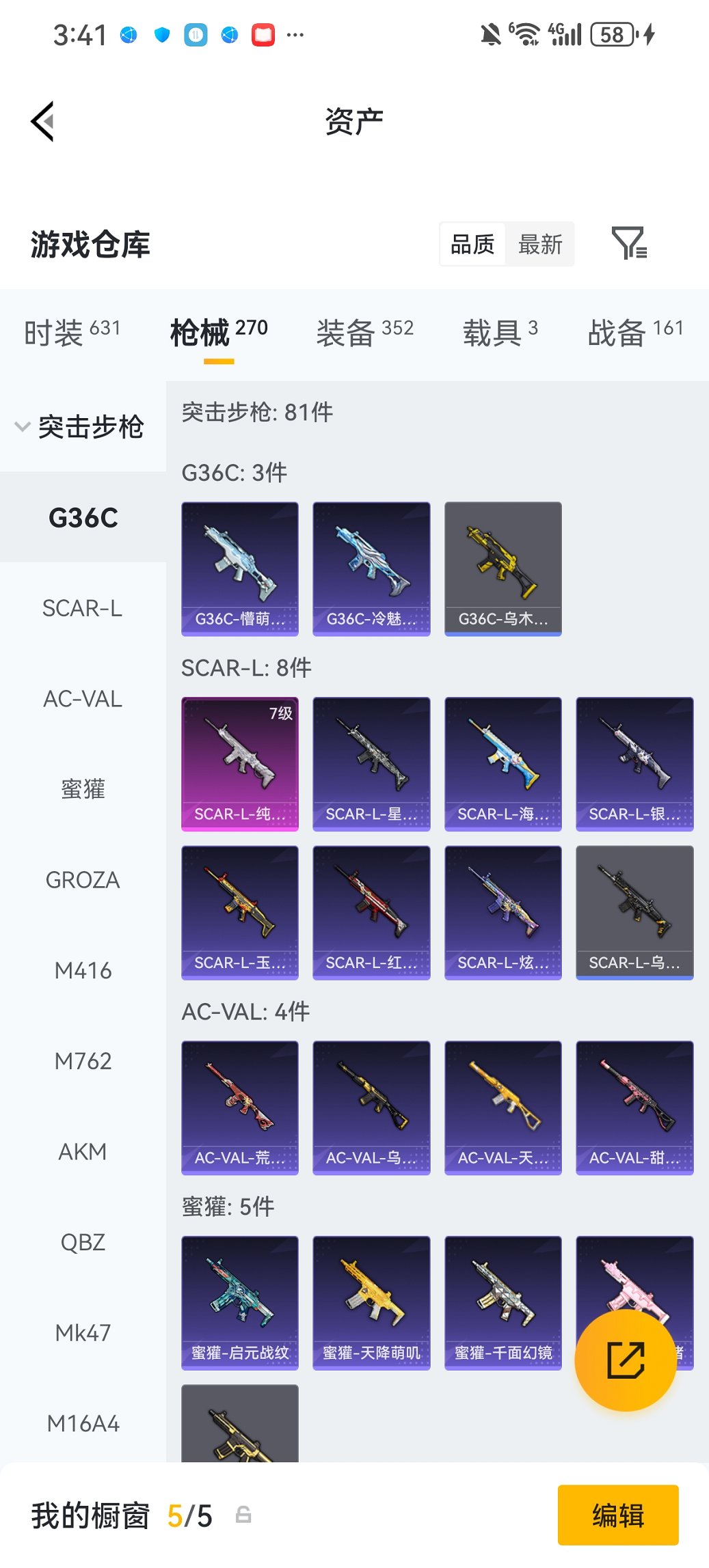The height and width of the screenshot is (1568, 709).
Task: Select the 品质 sort option
Action: [x=472, y=244]
